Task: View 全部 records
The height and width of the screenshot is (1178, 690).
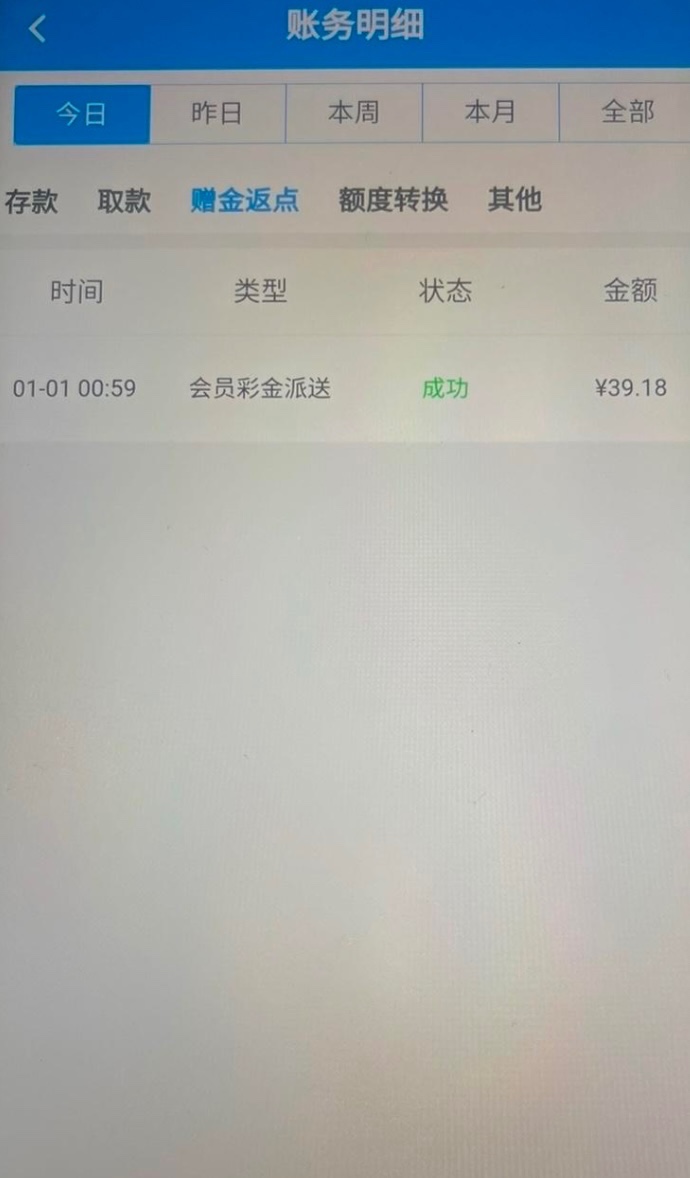Action: click(x=626, y=114)
